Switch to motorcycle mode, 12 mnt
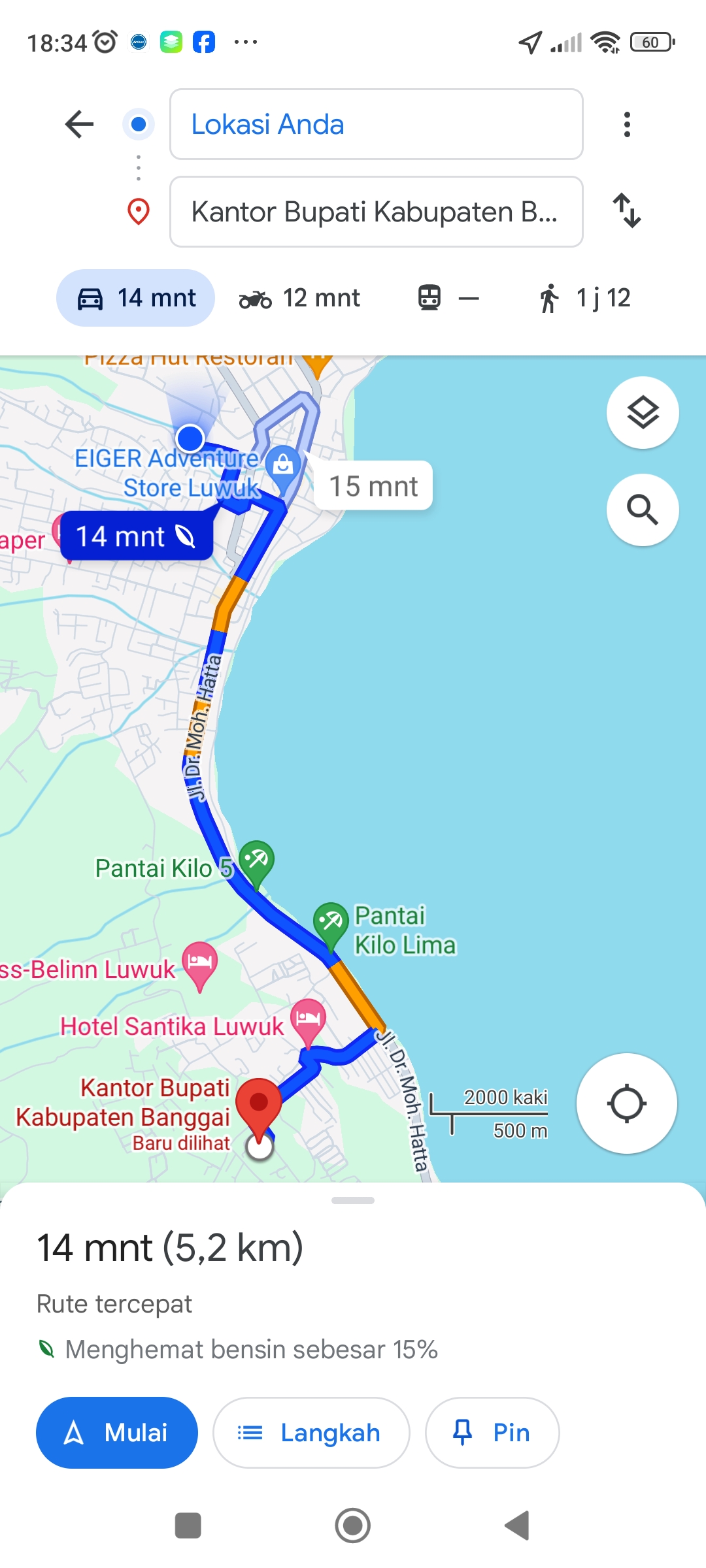 pyautogui.click(x=299, y=298)
